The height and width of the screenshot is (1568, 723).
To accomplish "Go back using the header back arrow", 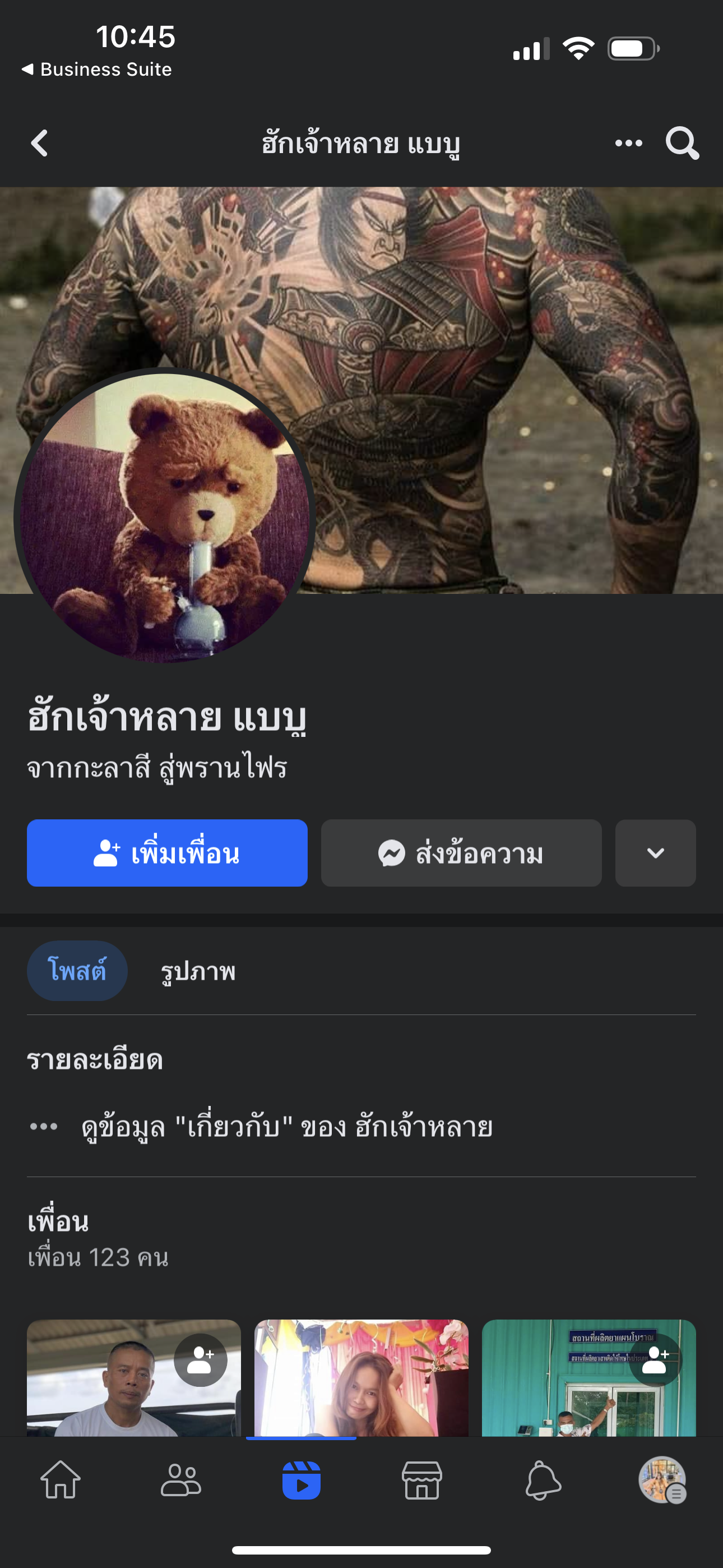I will click(x=40, y=143).
